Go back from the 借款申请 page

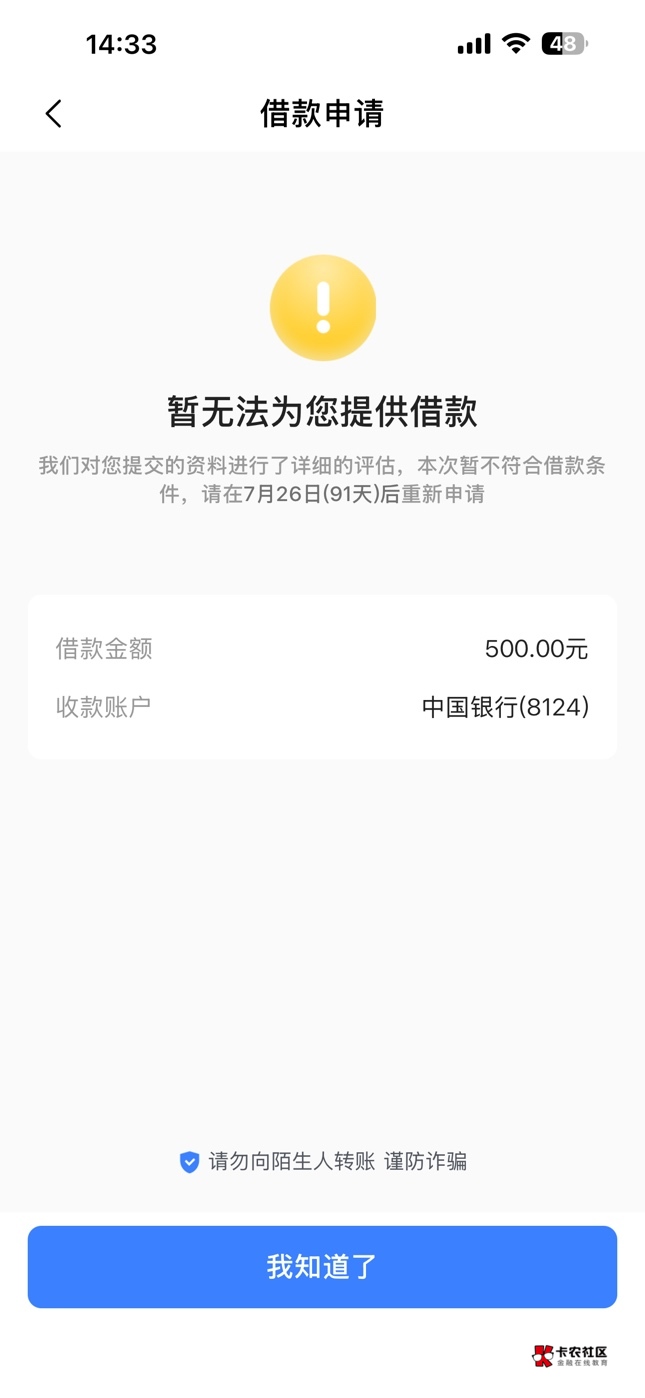pos(54,114)
